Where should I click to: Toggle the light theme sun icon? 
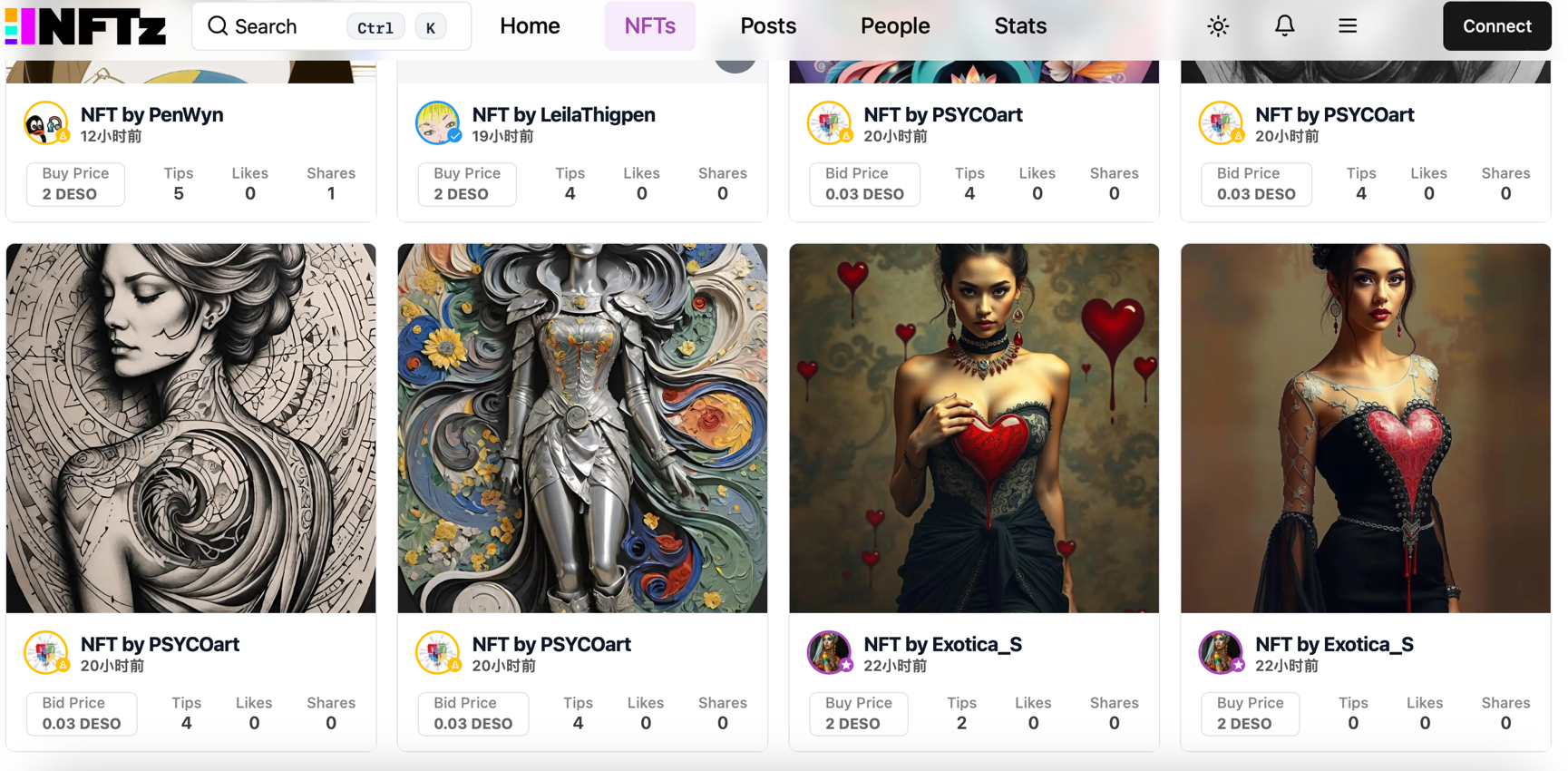pyautogui.click(x=1217, y=26)
